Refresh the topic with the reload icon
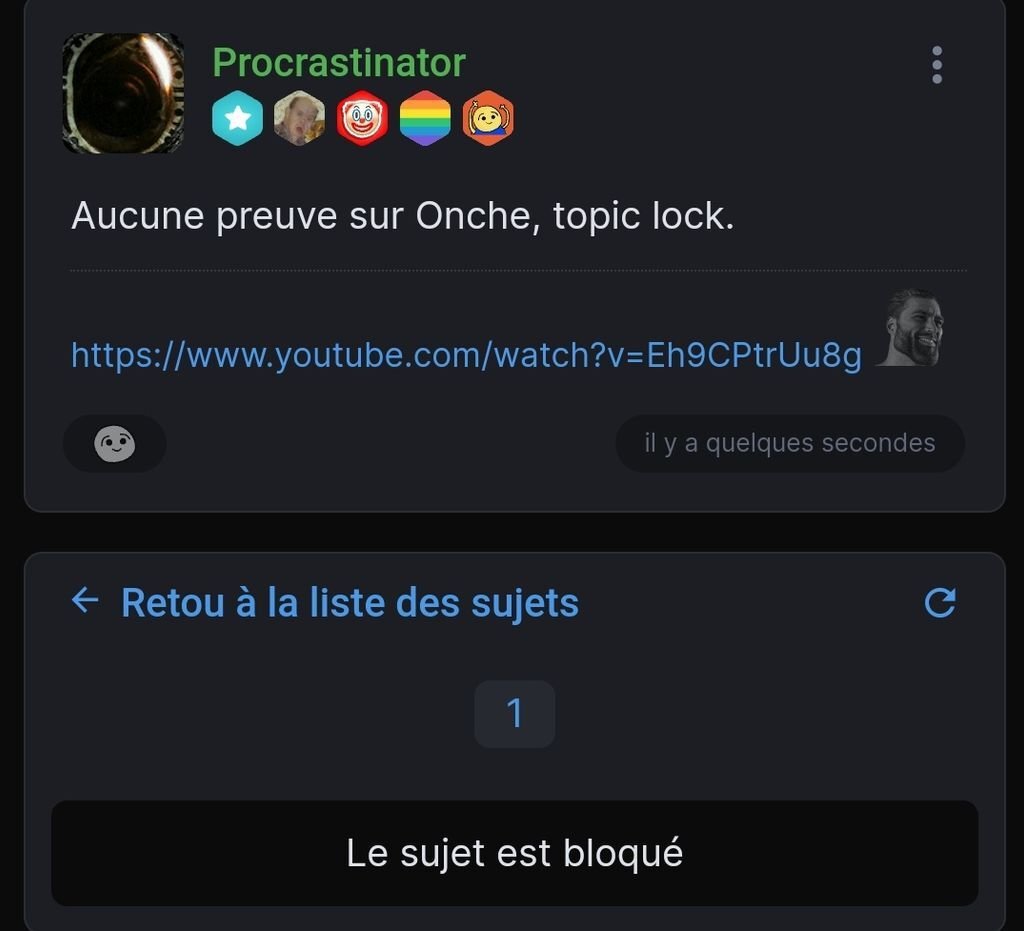Viewport: 1024px width, 931px height. 940,602
